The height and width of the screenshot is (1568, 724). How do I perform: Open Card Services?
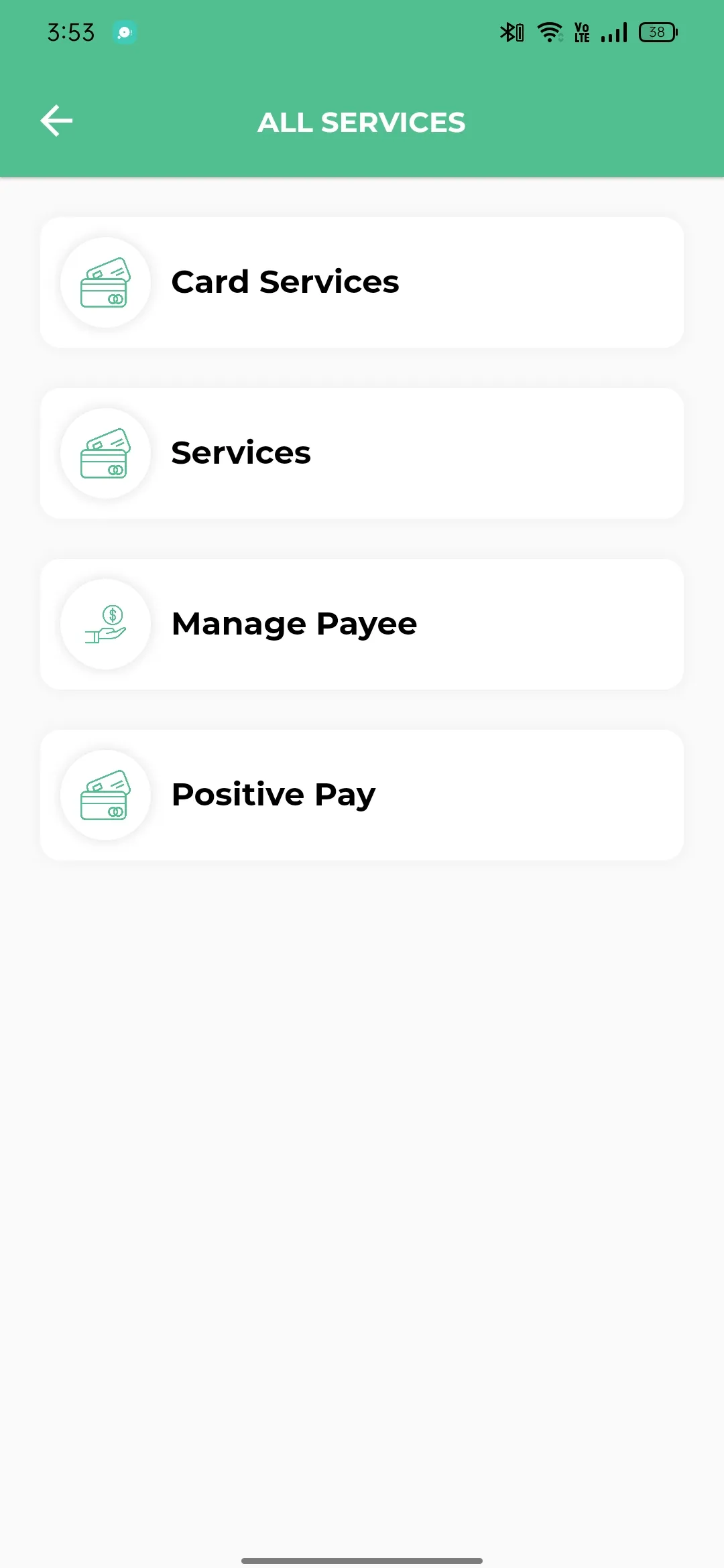[x=362, y=282]
